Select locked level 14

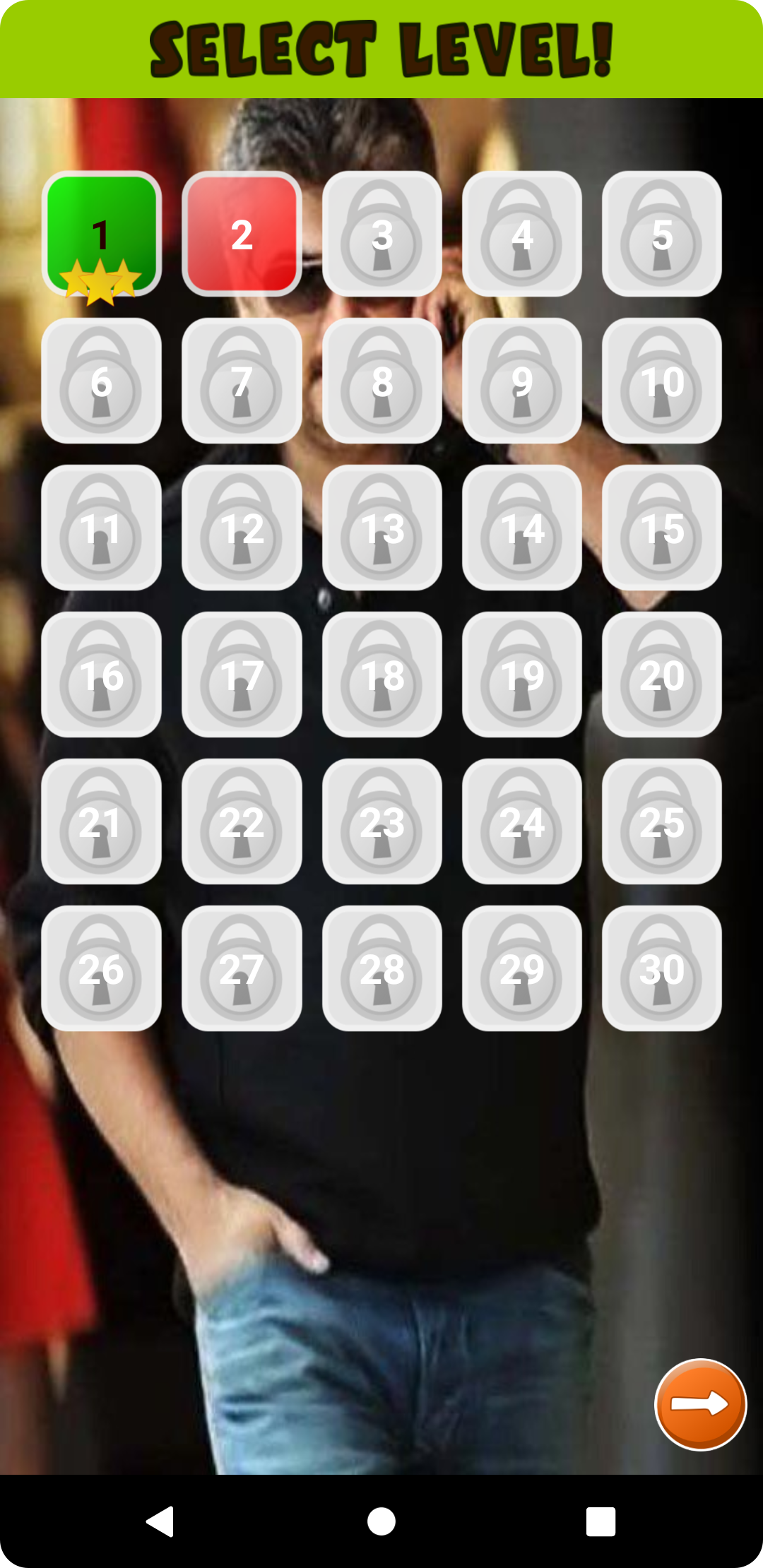click(522, 528)
